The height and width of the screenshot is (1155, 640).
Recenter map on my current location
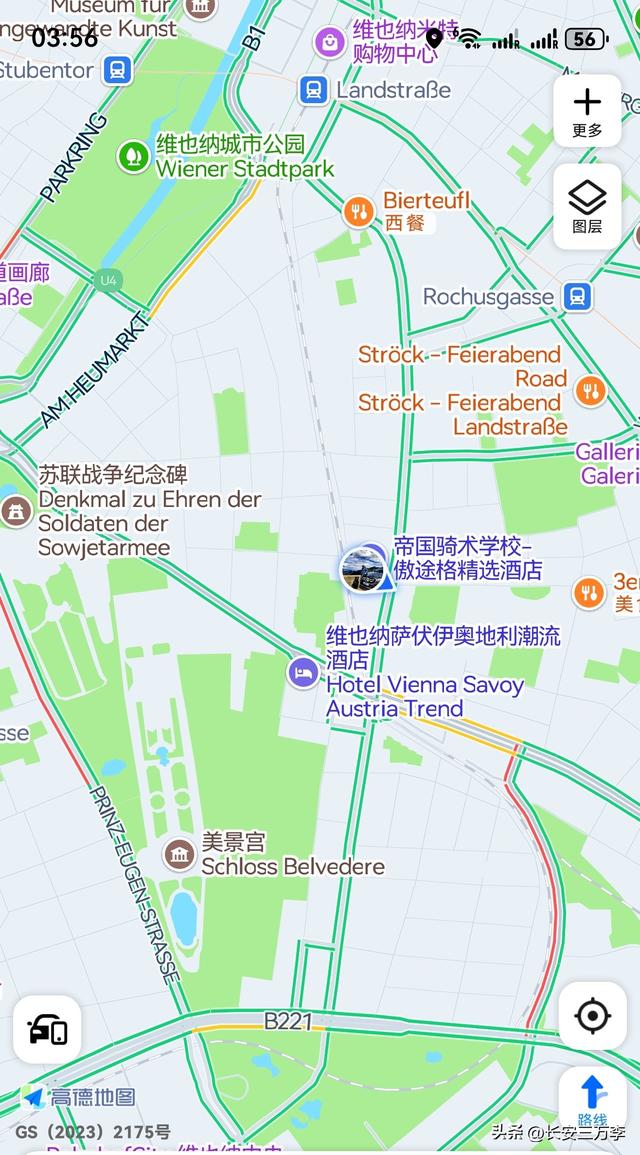[x=592, y=1016]
